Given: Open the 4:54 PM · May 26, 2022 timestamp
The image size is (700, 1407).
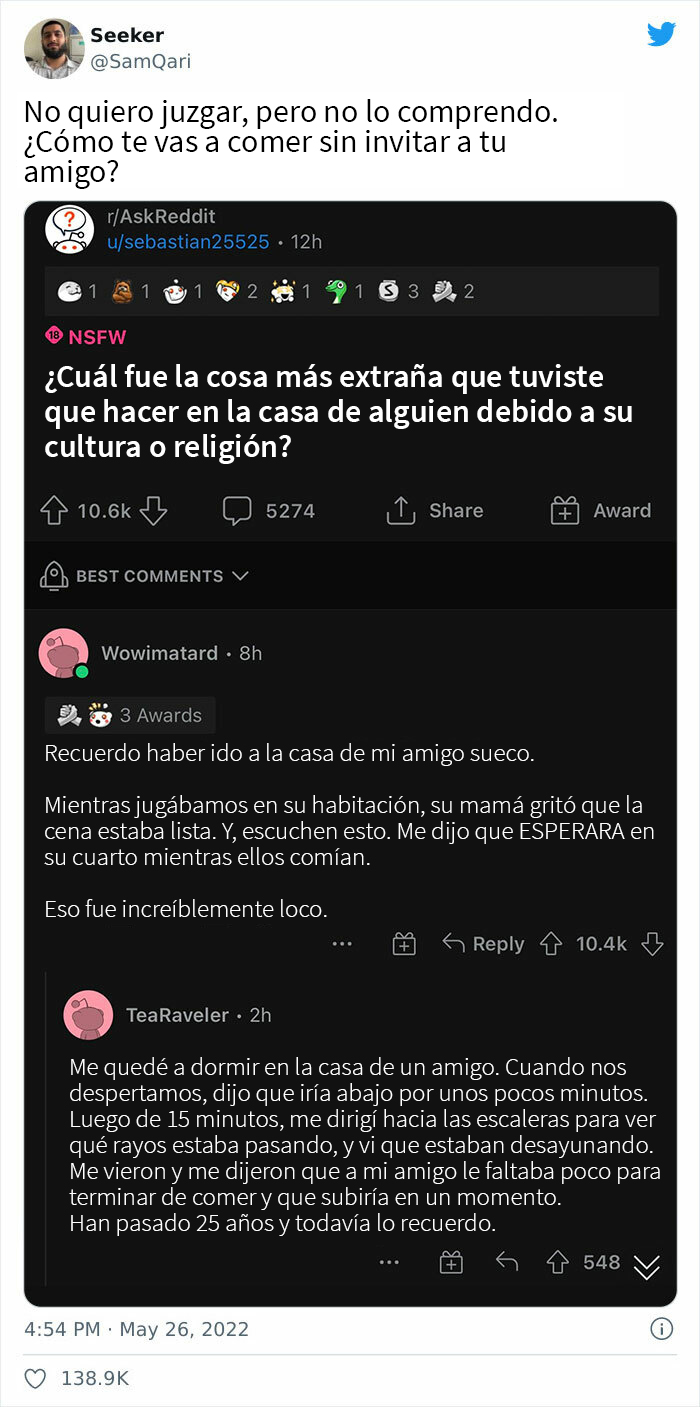Looking at the screenshot, I should pos(136,1329).
